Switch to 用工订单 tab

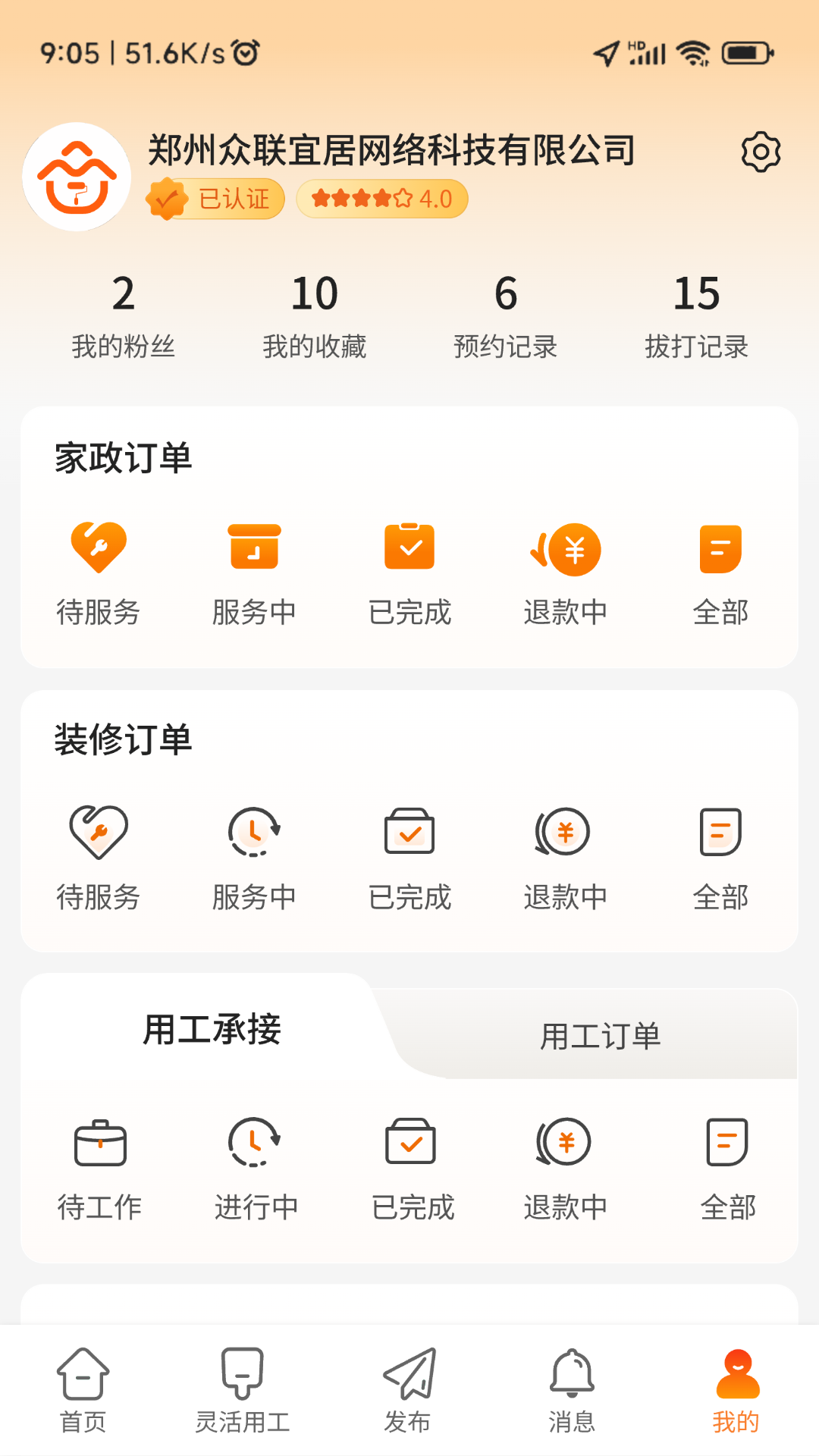pos(600,1036)
